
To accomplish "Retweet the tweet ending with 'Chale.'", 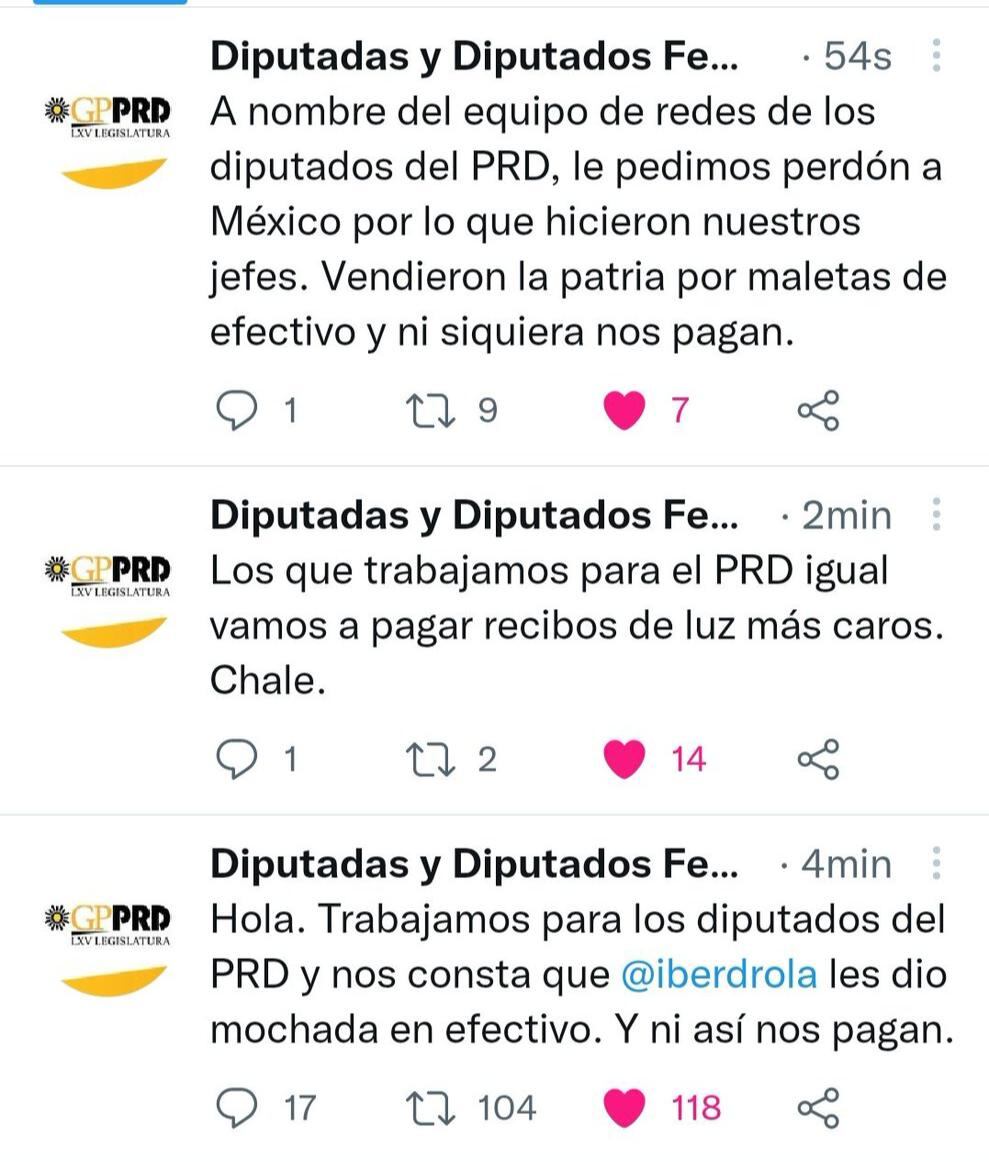I will tap(429, 760).
